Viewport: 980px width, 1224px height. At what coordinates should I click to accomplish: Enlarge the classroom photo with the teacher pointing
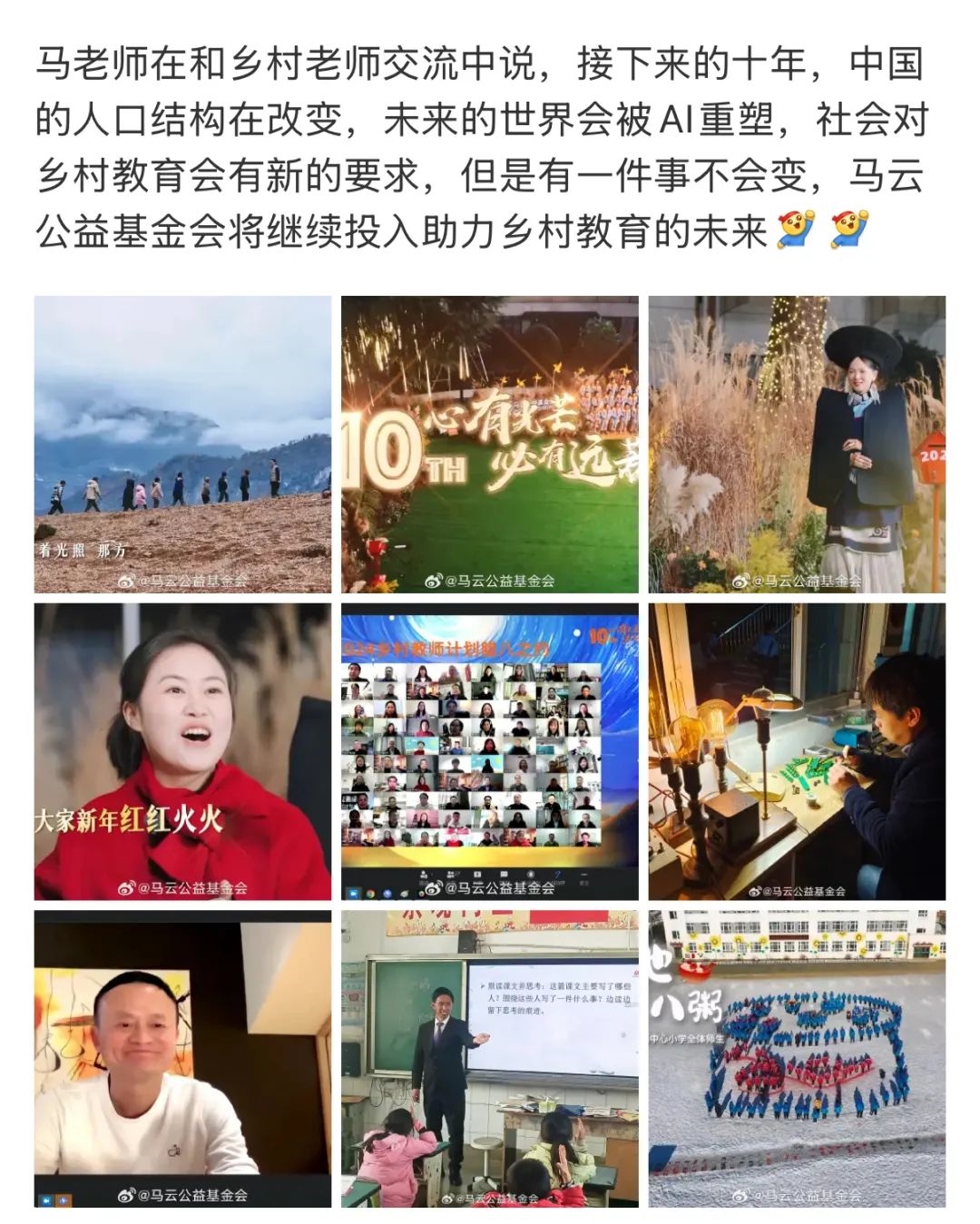point(489,1058)
